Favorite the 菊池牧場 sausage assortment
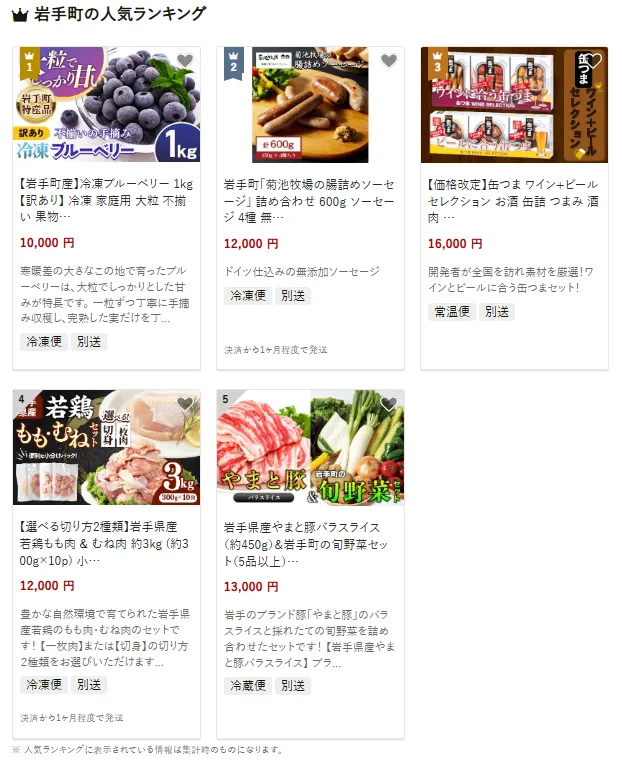 coord(388,61)
